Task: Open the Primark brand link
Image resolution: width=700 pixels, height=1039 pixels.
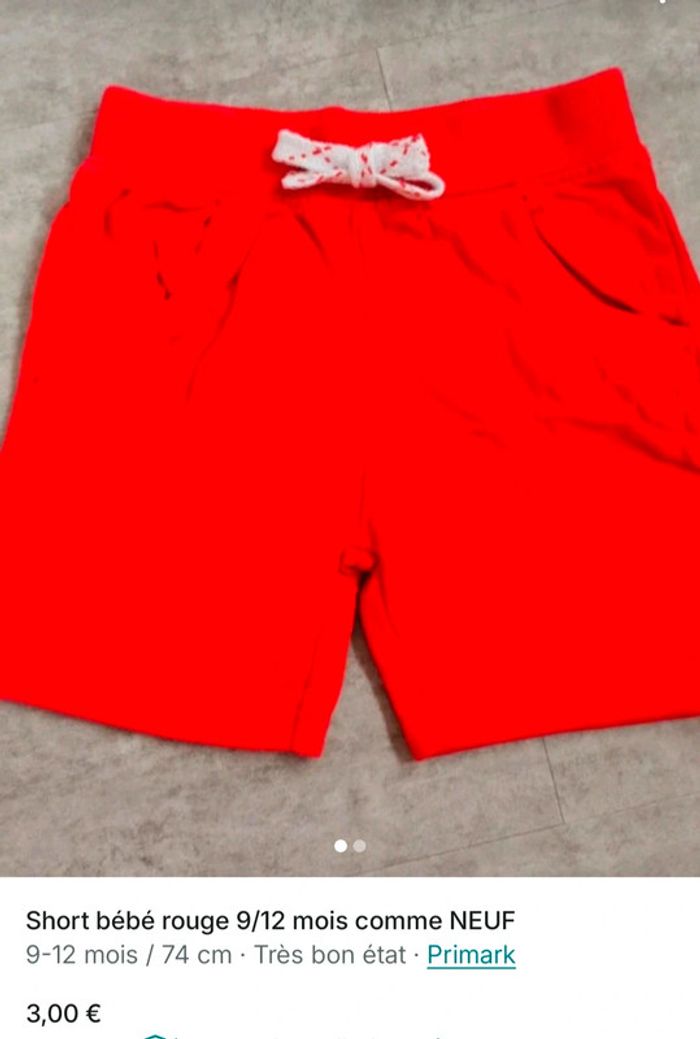Action: (471, 955)
